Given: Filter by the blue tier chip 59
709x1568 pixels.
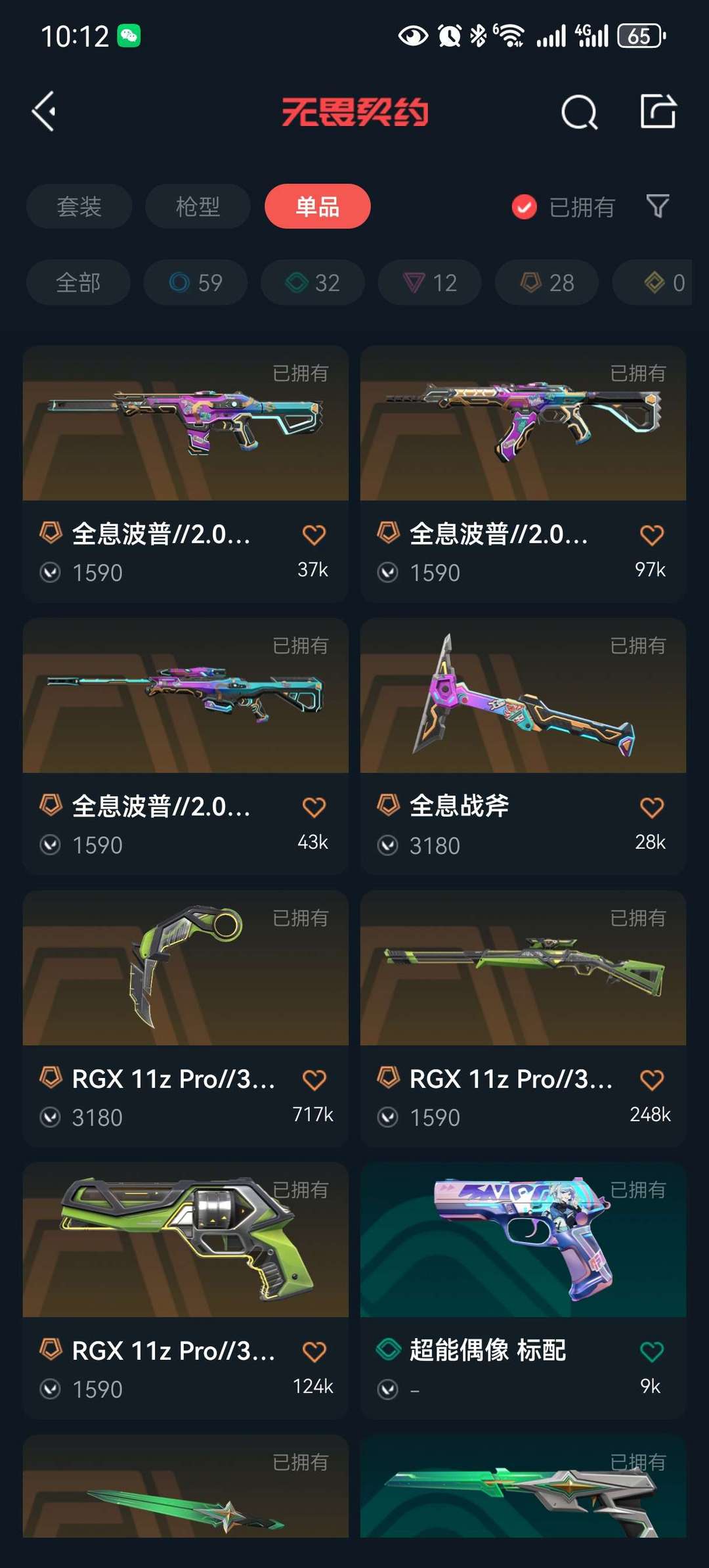Looking at the screenshot, I should tap(196, 282).
